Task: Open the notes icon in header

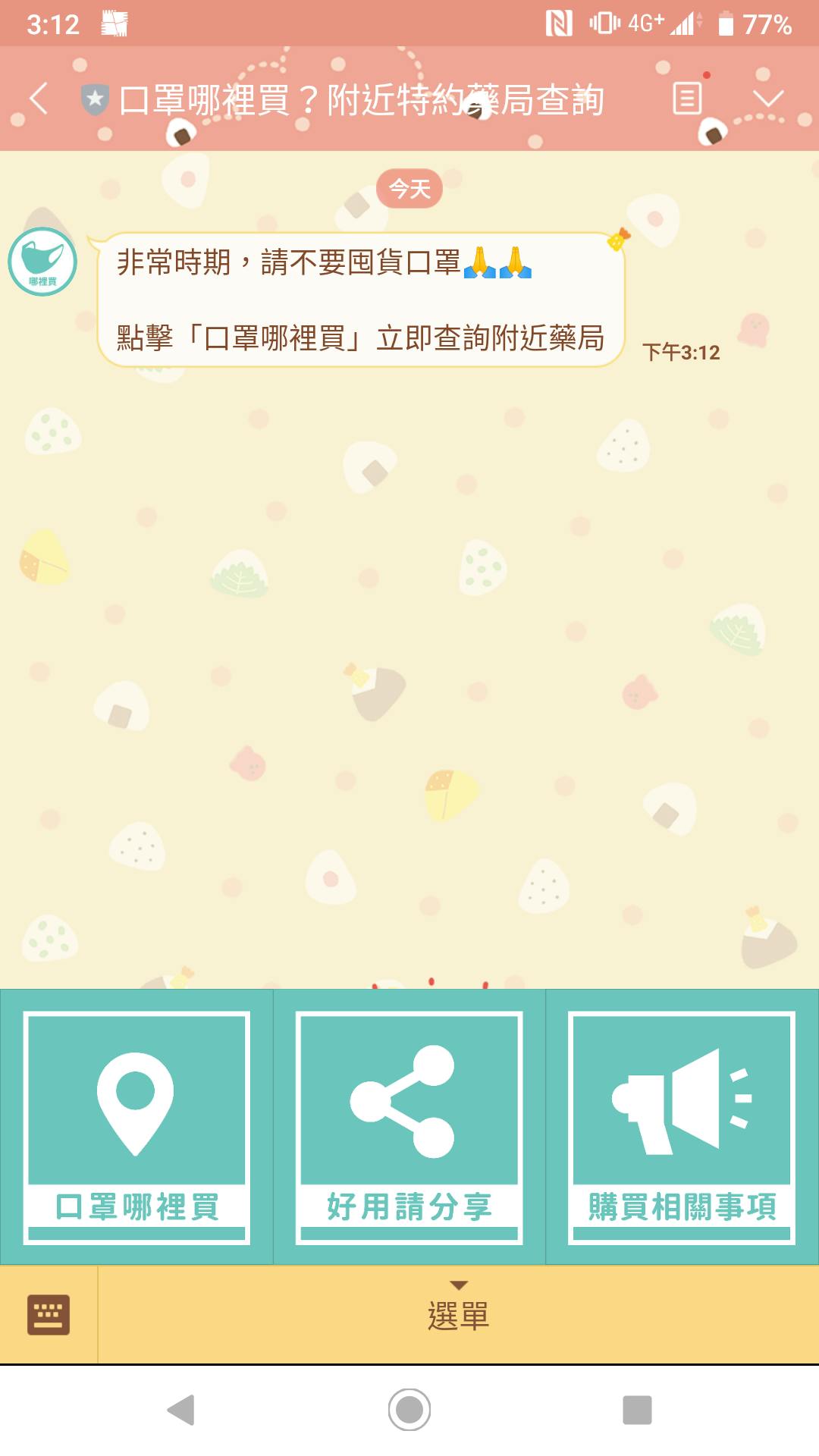Action: point(687,99)
